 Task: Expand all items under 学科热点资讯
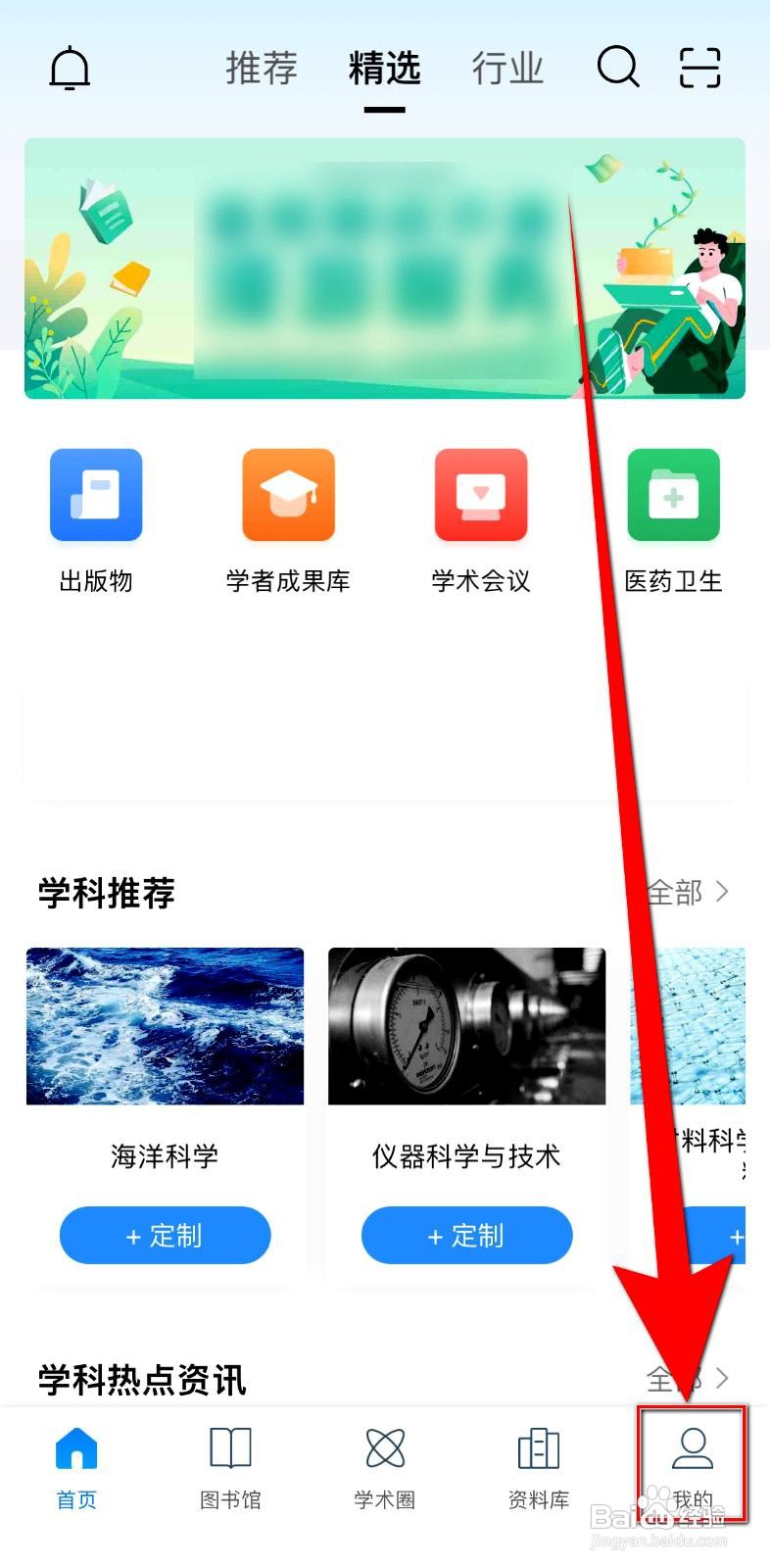[x=684, y=1380]
